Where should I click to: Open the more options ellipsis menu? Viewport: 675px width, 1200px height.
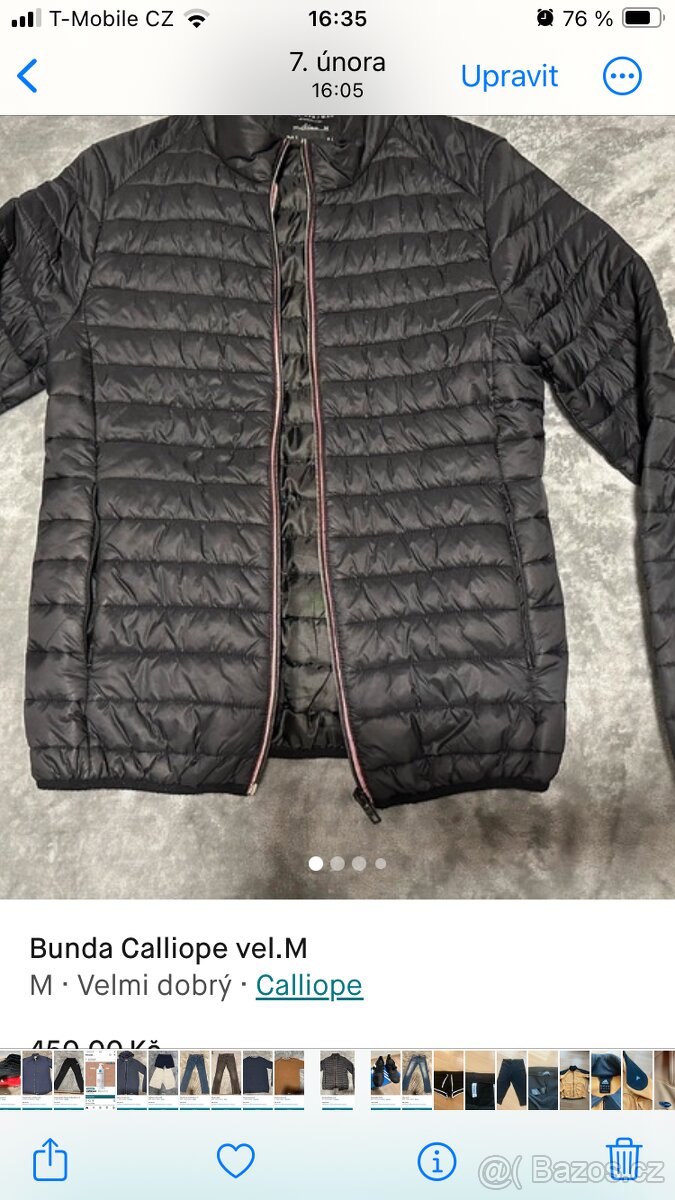622,76
